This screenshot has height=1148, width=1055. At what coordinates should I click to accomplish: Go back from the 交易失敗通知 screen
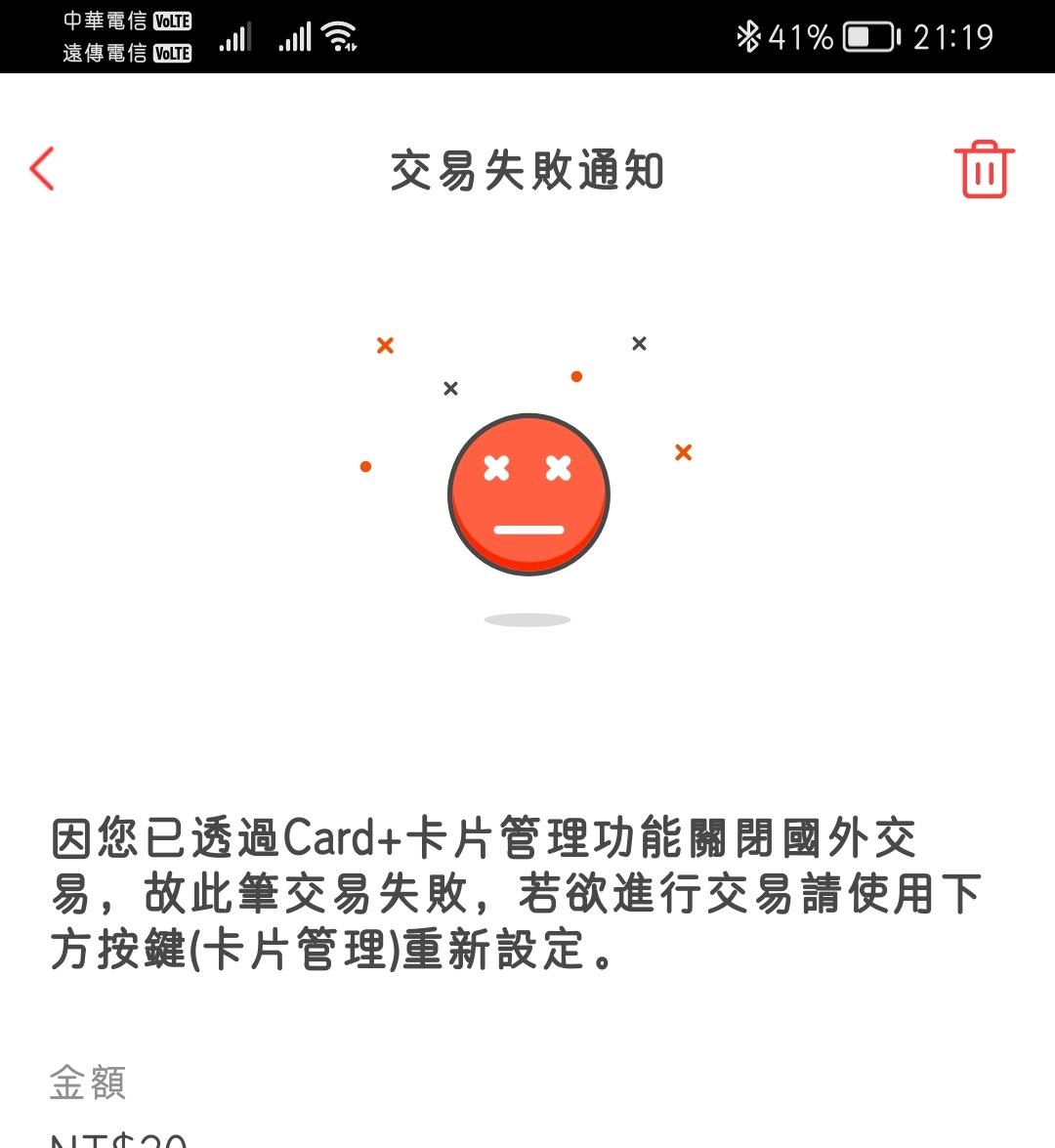(42, 169)
